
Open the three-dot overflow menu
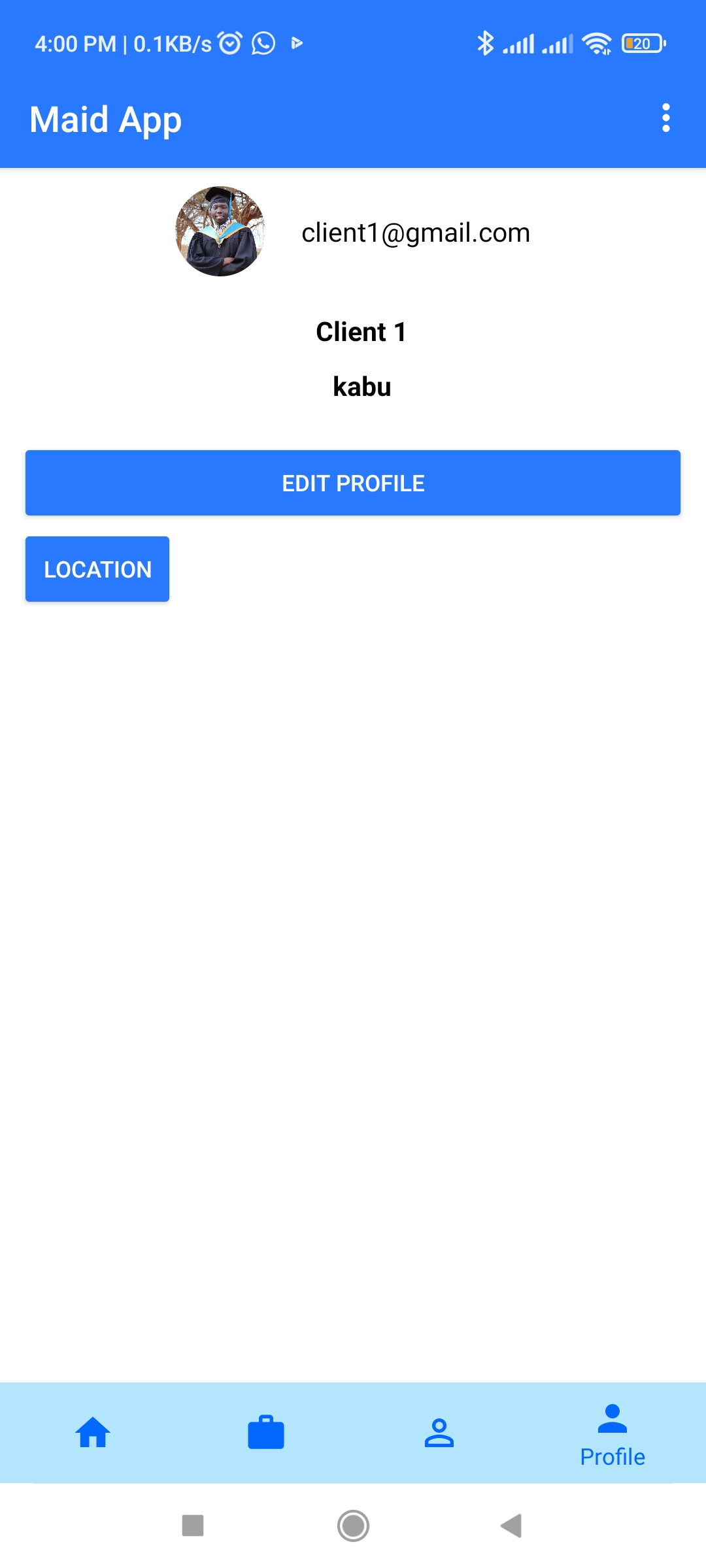(666, 119)
